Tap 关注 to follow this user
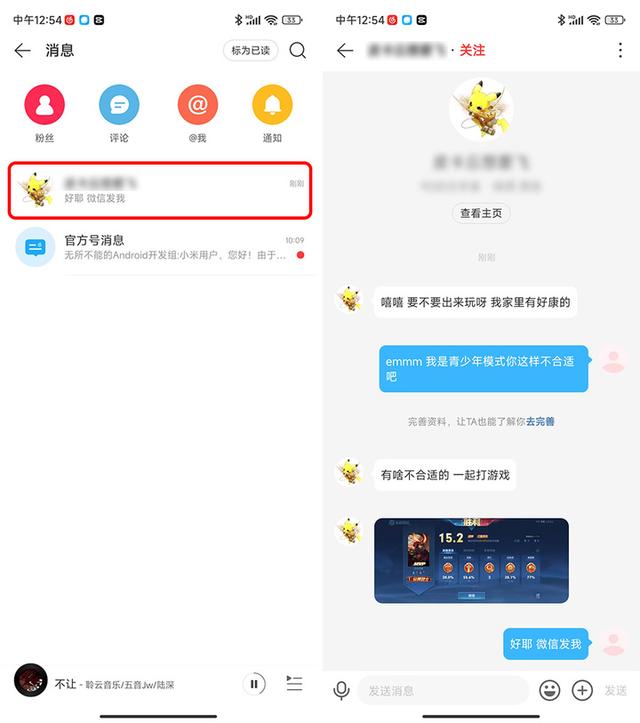The height and width of the screenshot is (723, 640). (x=472, y=50)
